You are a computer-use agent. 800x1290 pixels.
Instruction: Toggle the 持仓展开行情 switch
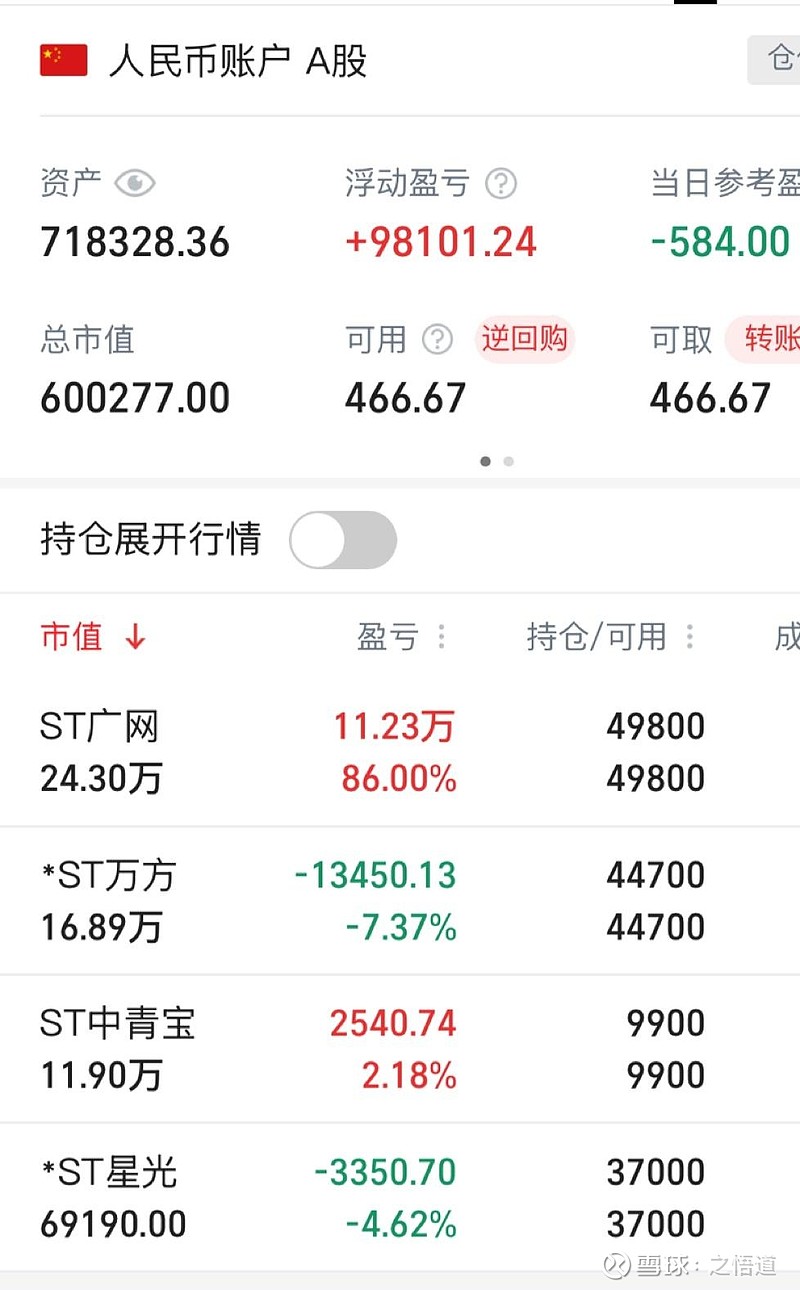coord(343,540)
